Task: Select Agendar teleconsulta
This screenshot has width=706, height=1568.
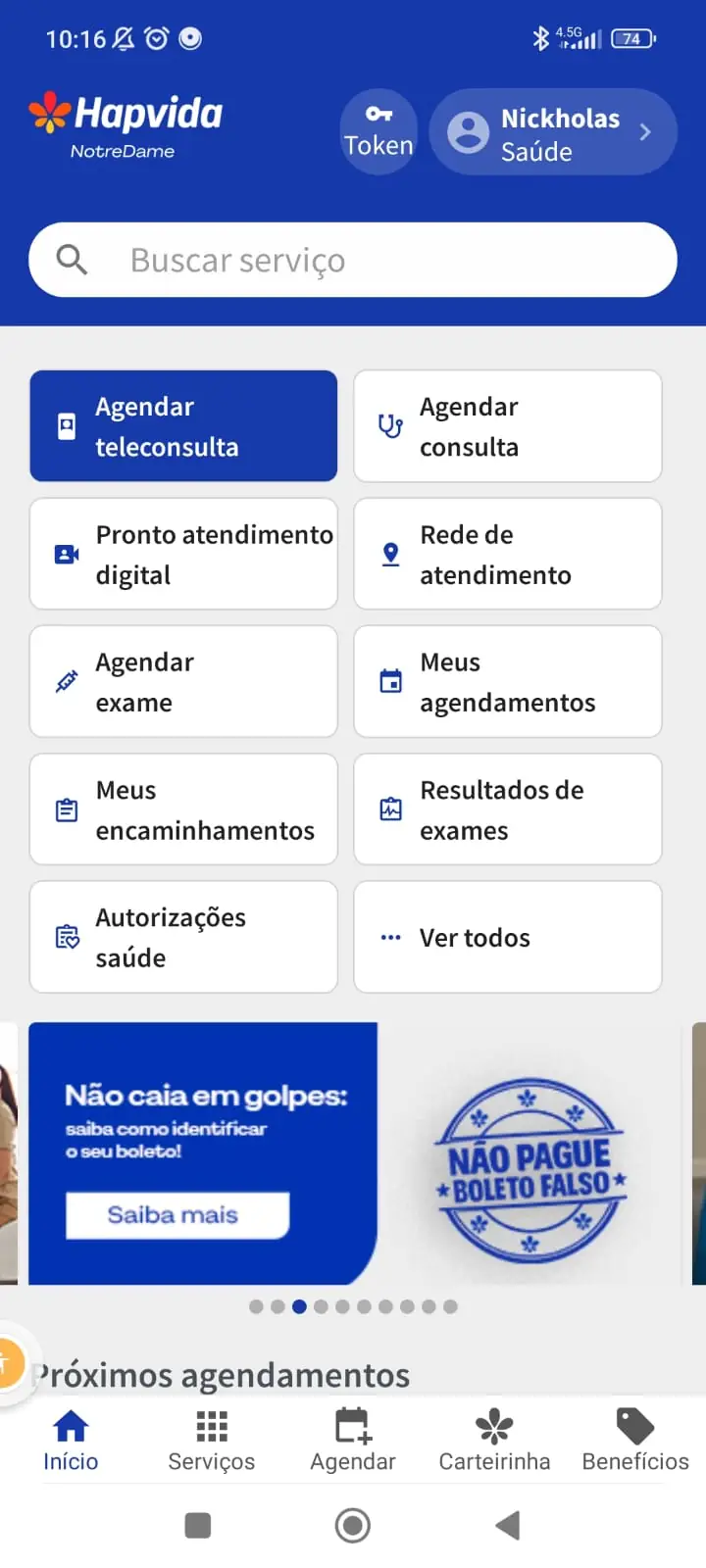Action: click(x=183, y=426)
